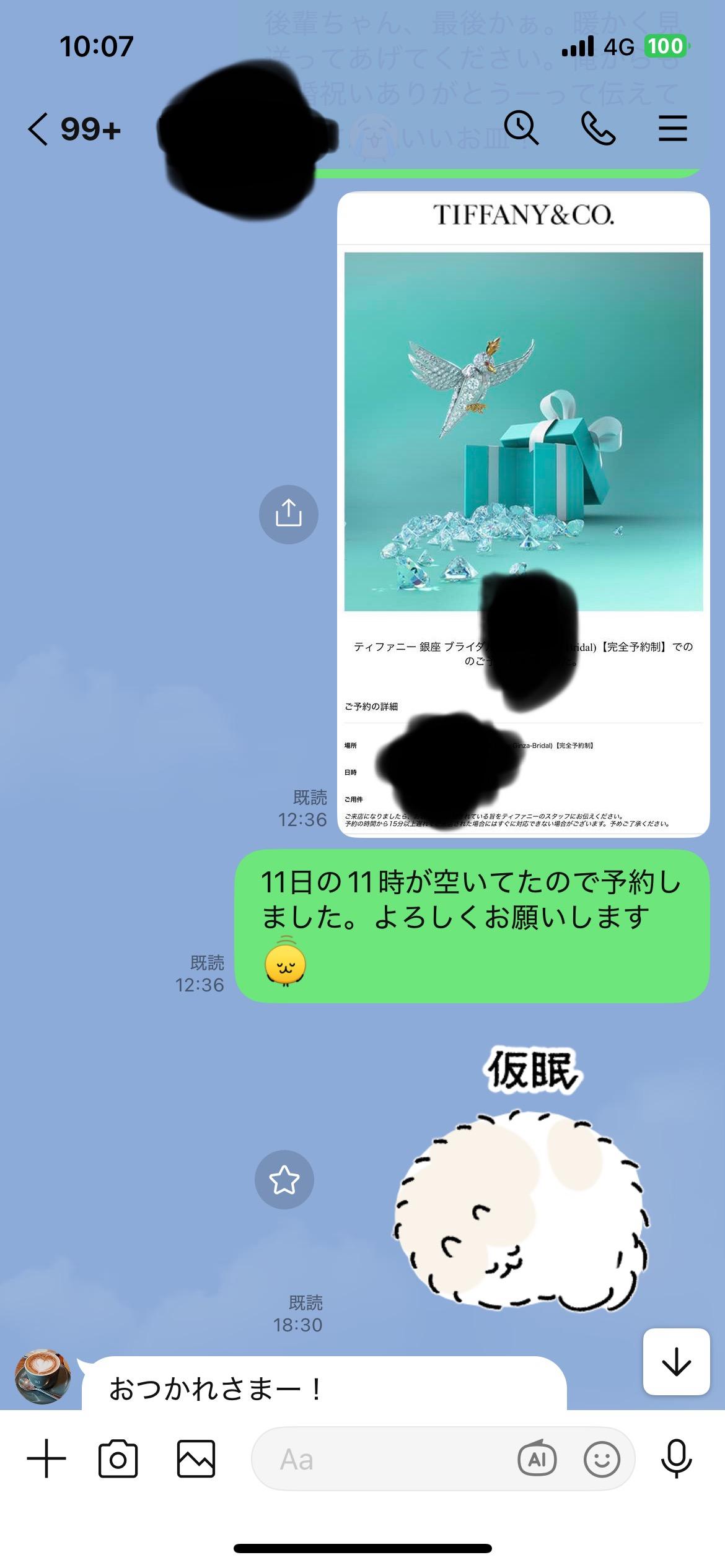Image resolution: width=725 pixels, height=1568 pixels.
Task: Open the emoji and sticker picker
Action: coord(601,1459)
